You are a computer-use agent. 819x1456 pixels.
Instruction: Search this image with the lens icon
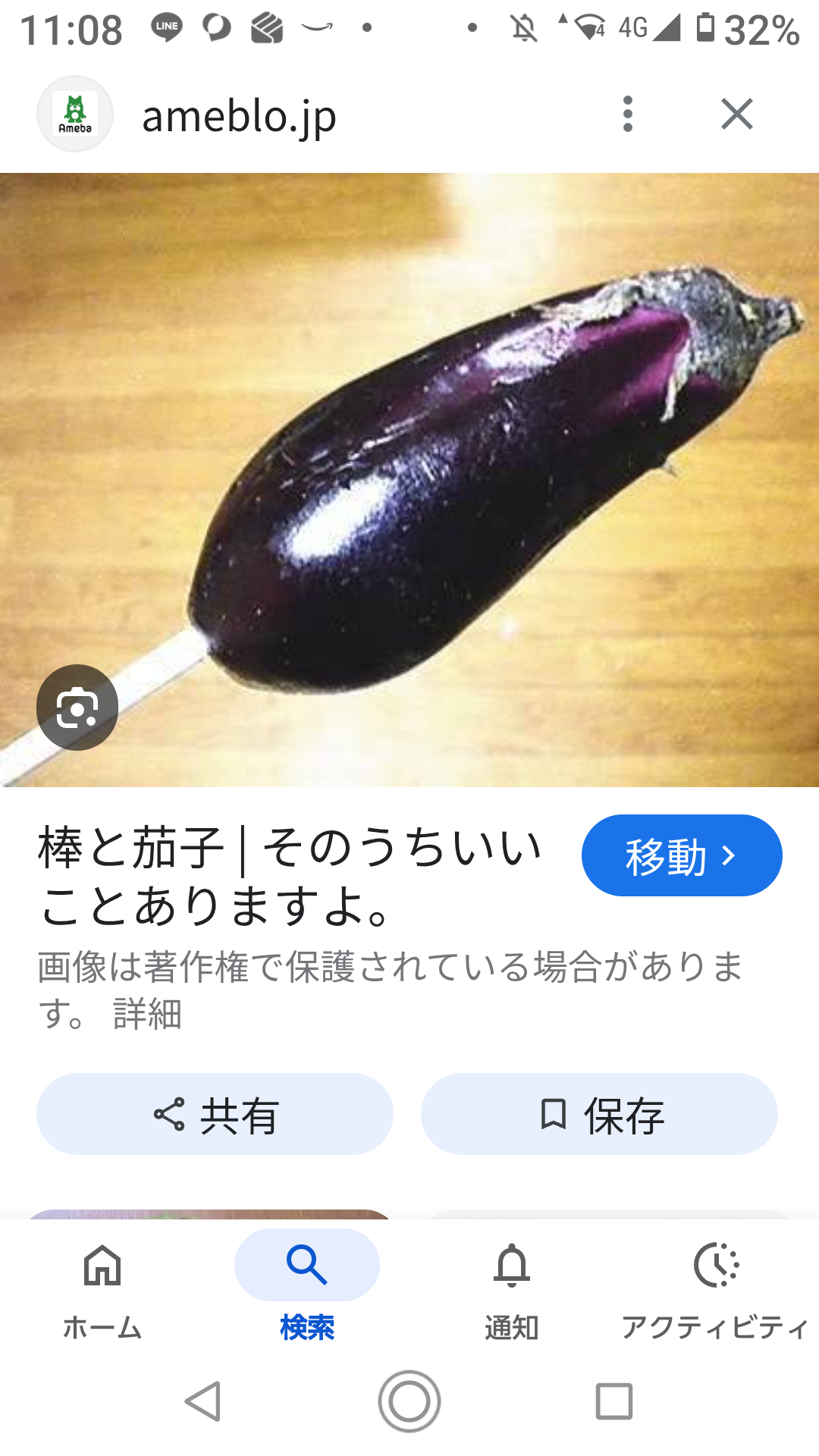coord(77,708)
